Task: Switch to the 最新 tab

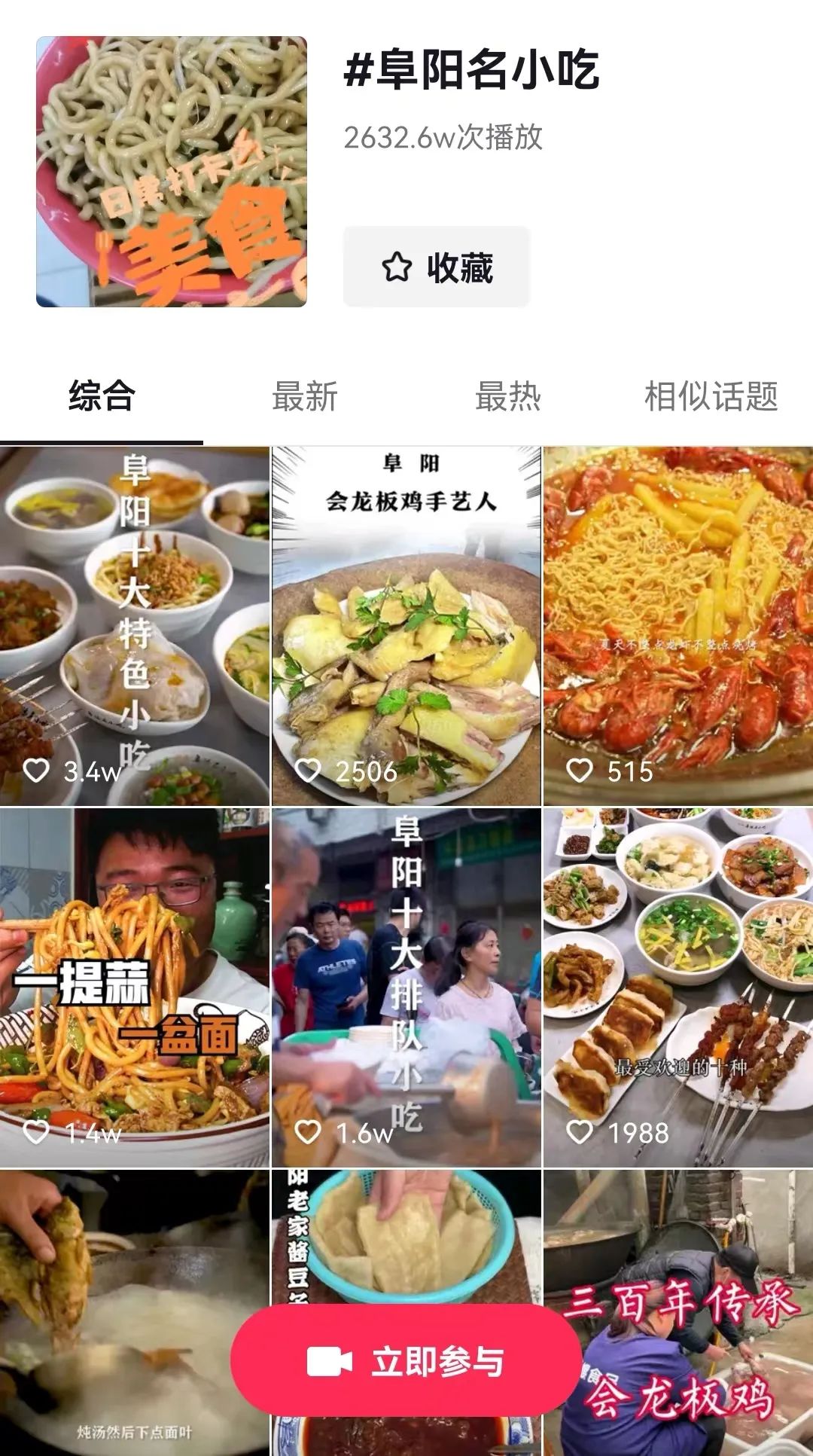Action: click(305, 396)
